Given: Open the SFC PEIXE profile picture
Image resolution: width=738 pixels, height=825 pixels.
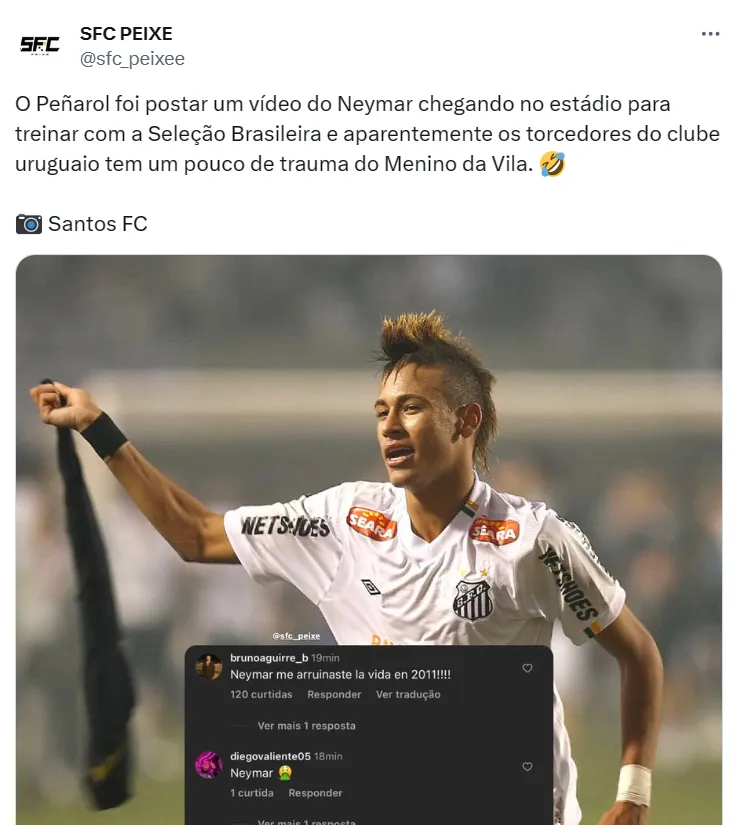Looking at the screenshot, I should (40, 45).
